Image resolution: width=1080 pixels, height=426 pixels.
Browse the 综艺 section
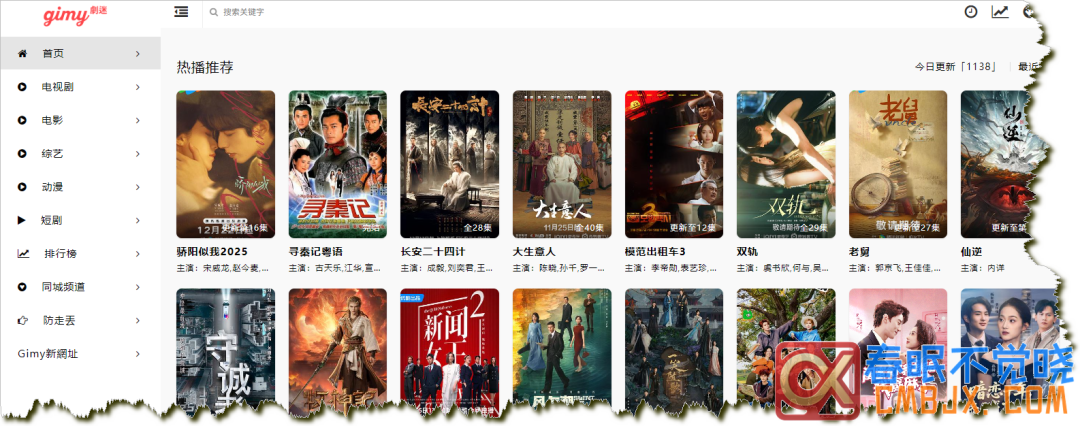52,154
